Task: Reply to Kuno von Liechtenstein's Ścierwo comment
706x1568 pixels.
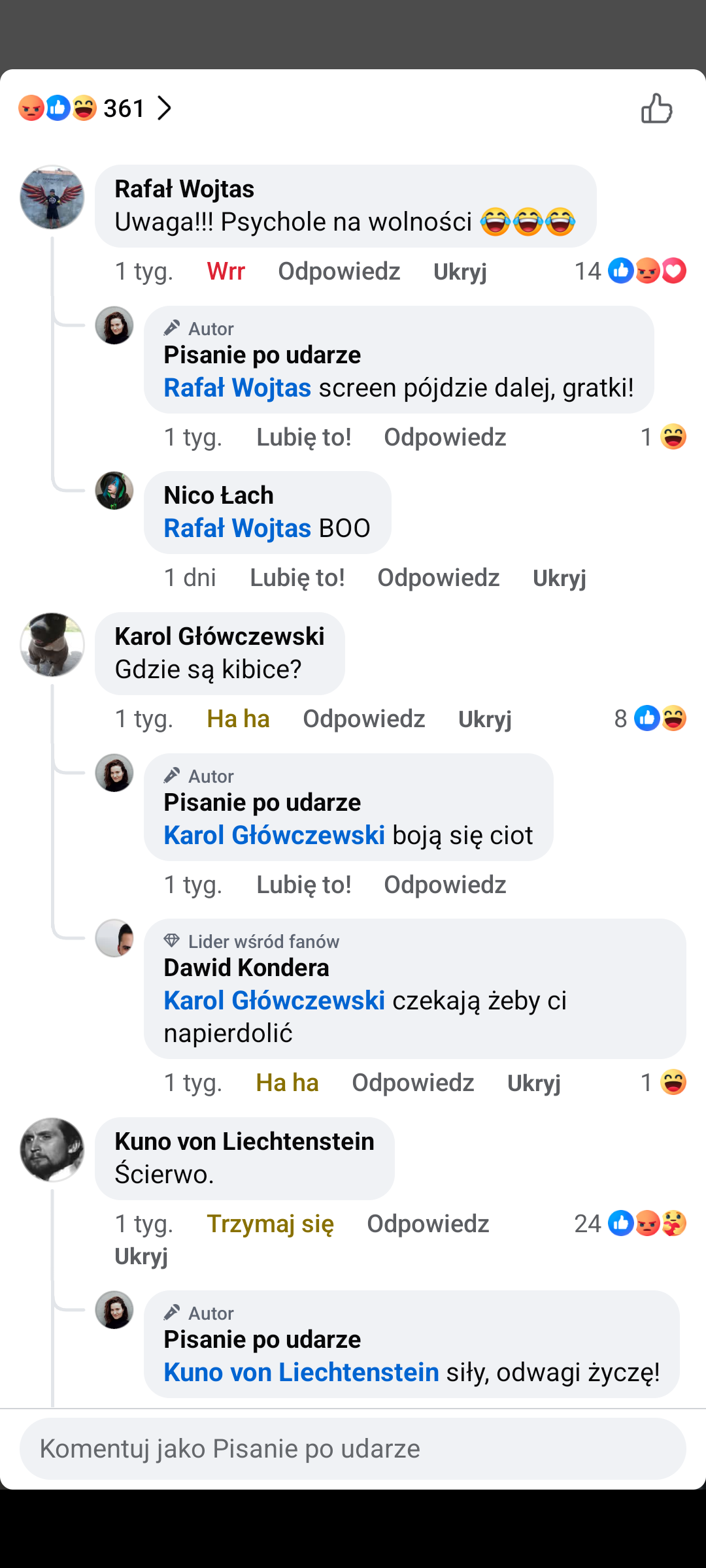Action: tap(428, 1224)
